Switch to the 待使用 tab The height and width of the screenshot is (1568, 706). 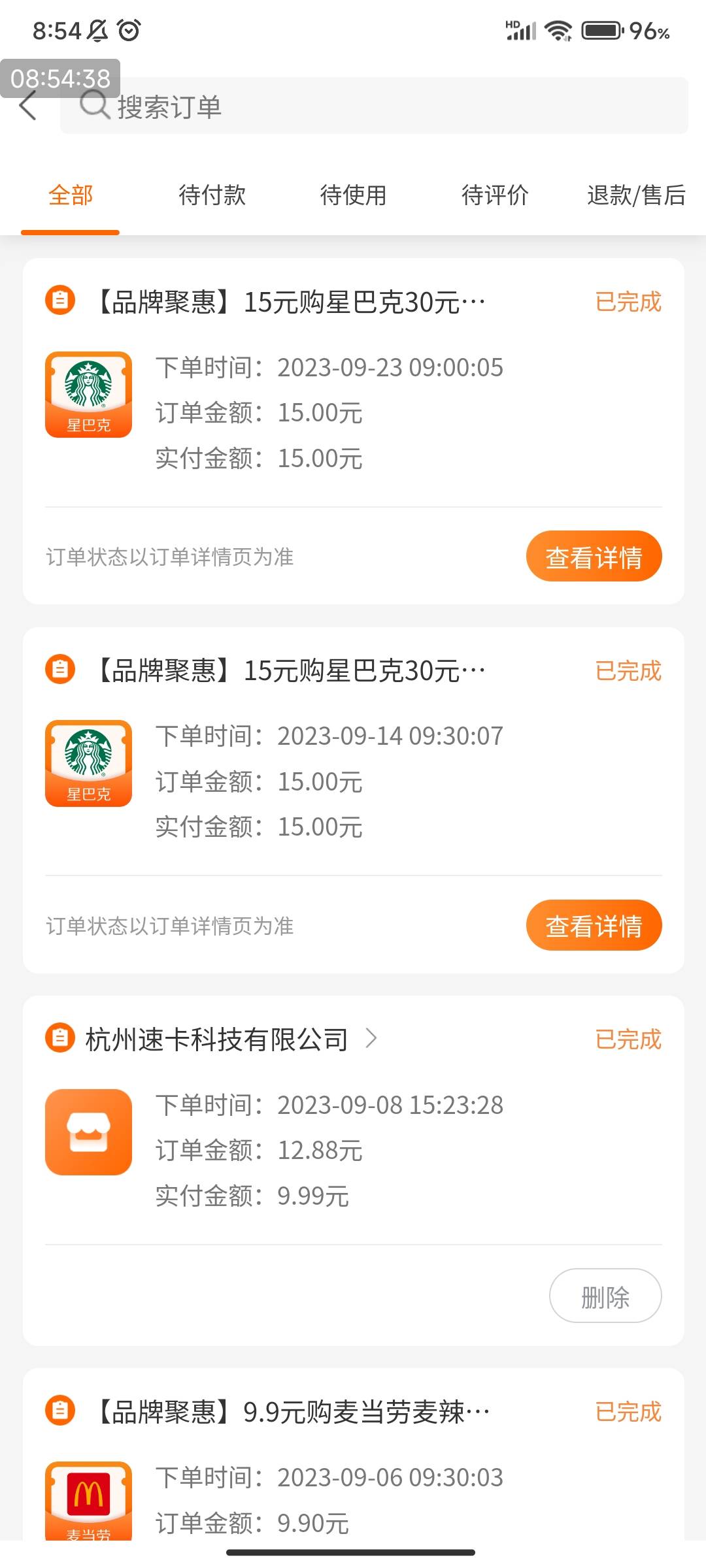pyautogui.click(x=353, y=195)
